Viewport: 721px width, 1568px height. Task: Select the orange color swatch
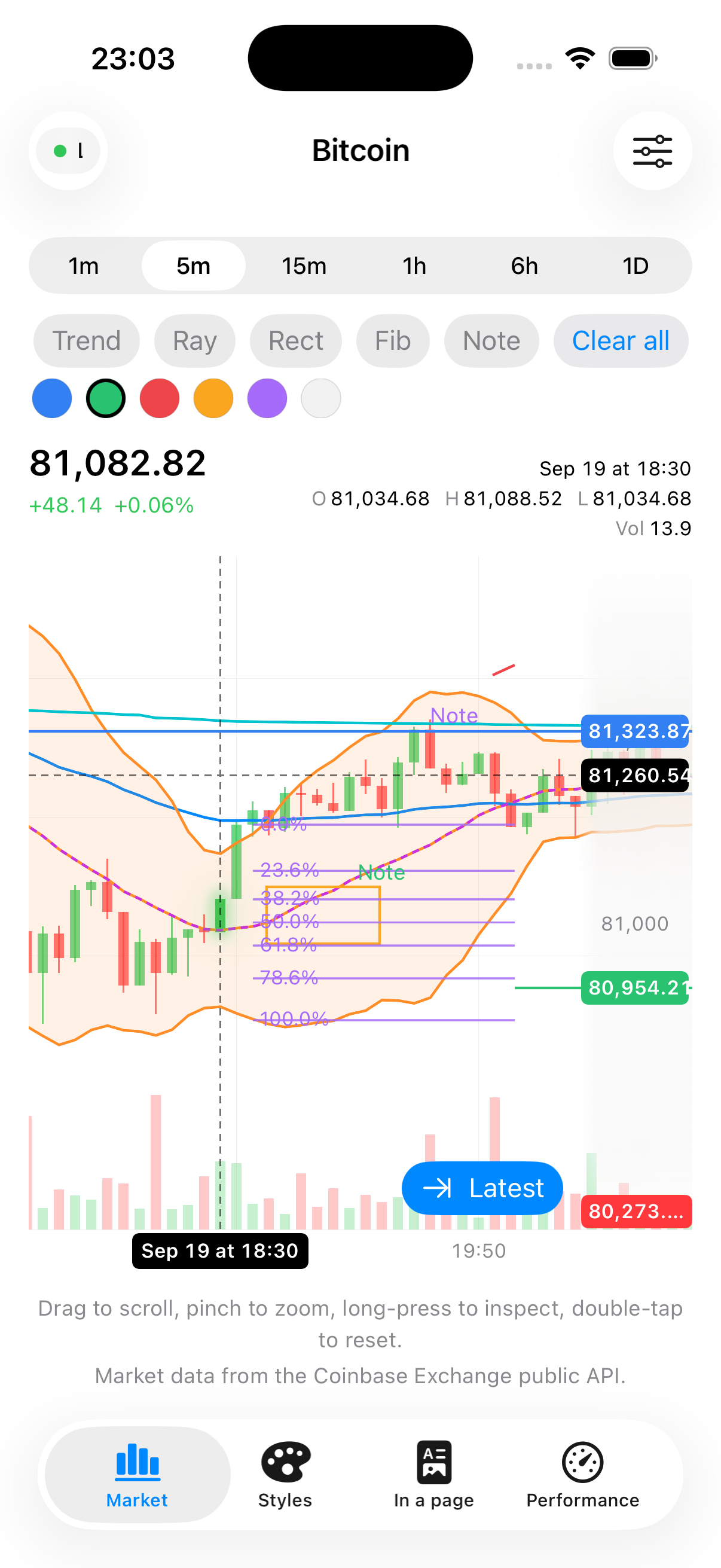coord(213,399)
